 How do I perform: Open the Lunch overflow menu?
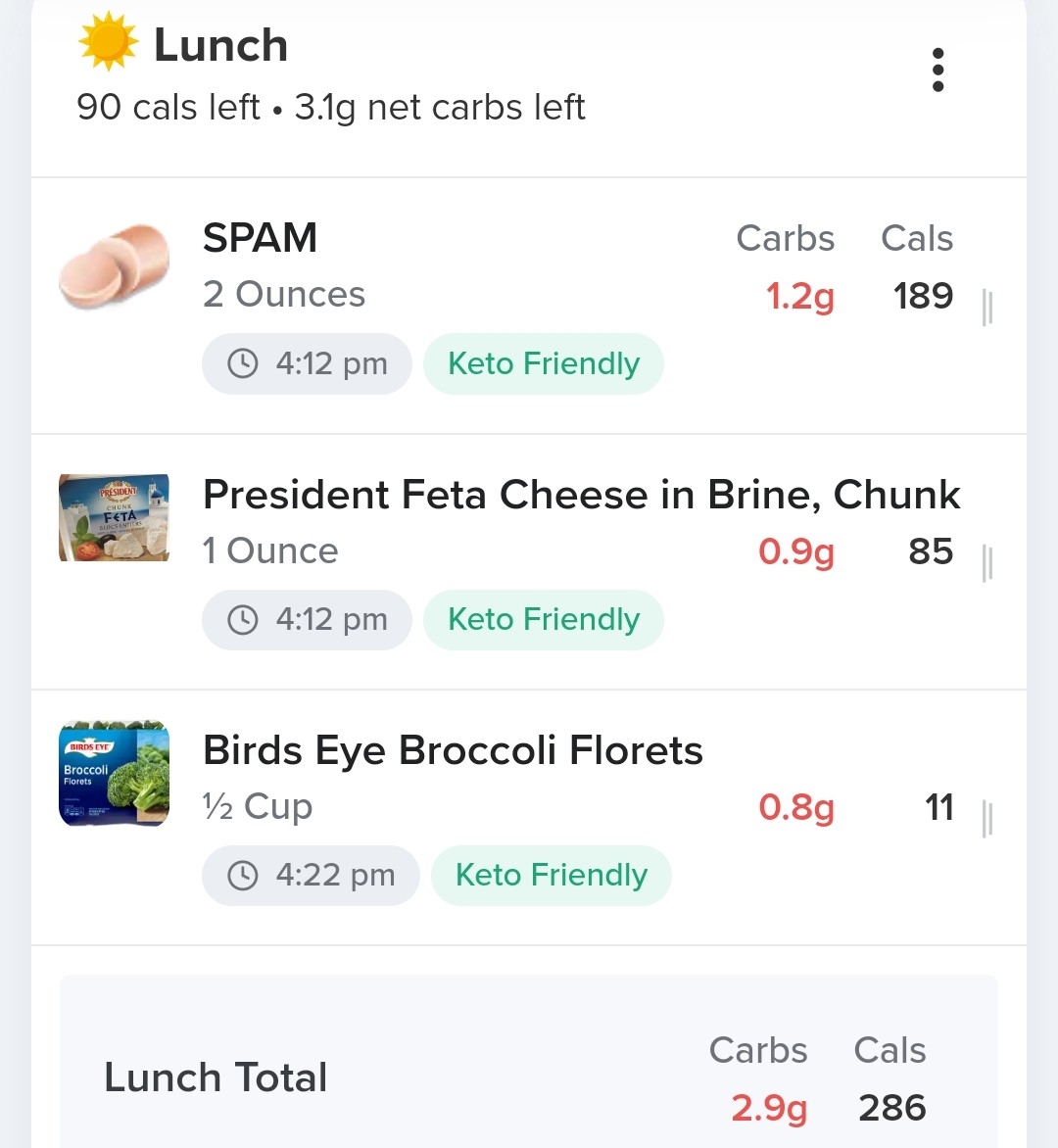(938, 71)
